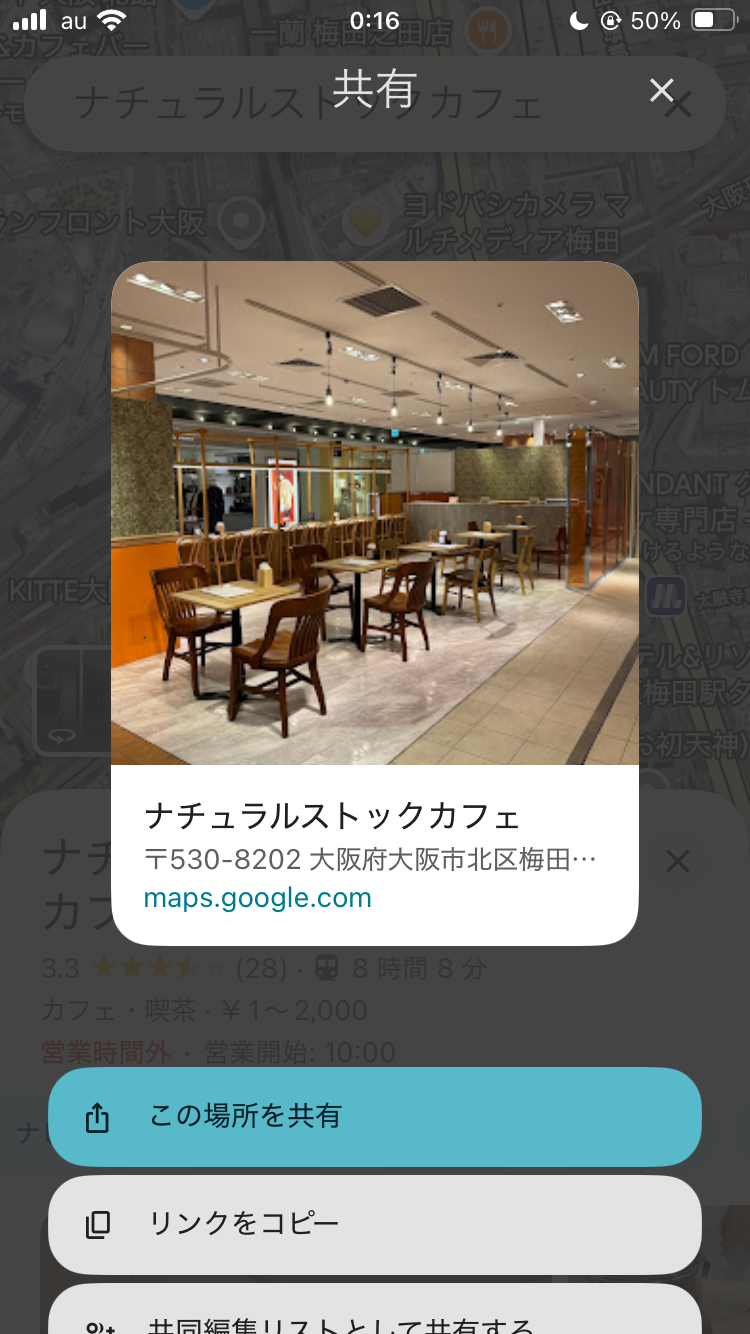Screen dimensions: 750x1334
Task: Select 共同編集リストとして共有する option
Action: tap(374, 1316)
